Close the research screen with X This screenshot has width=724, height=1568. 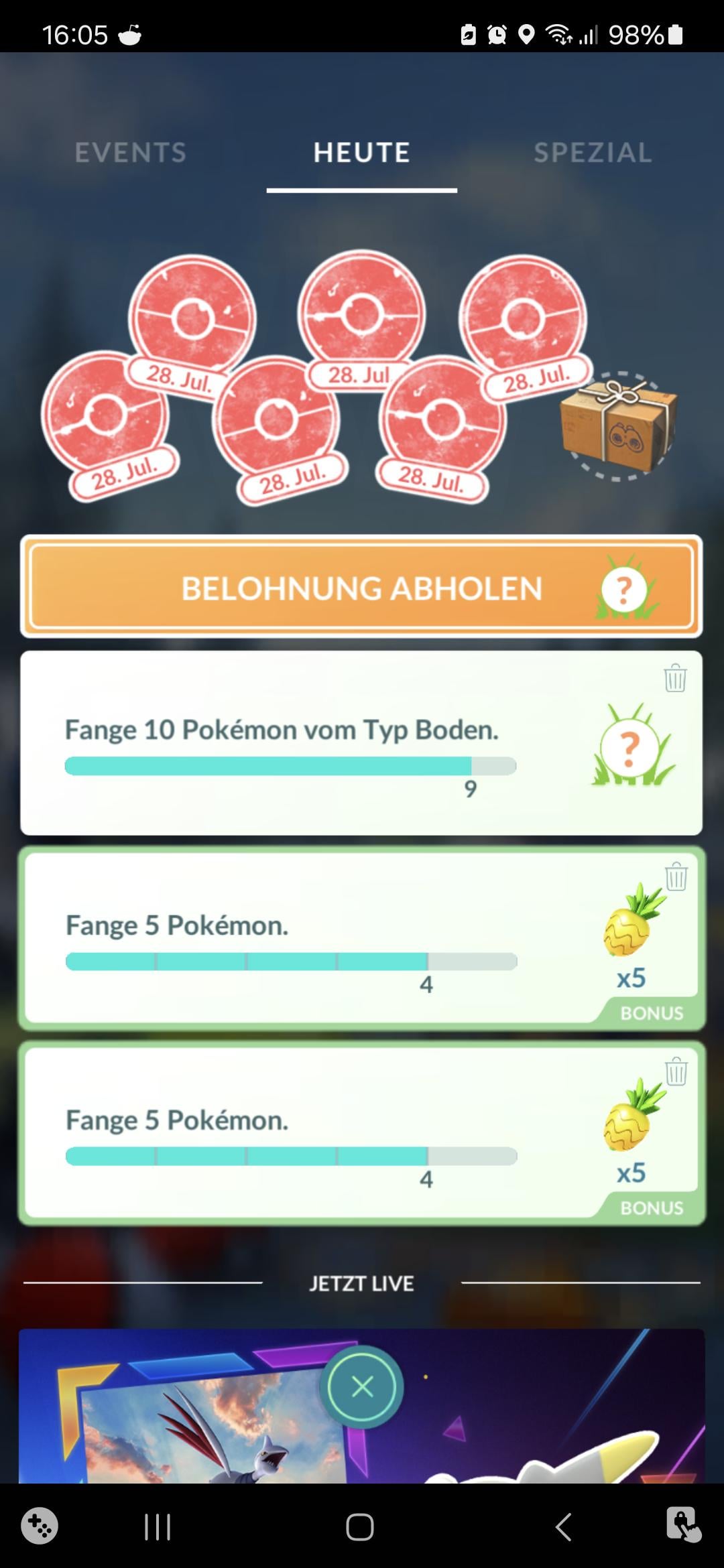(x=362, y=1386)
